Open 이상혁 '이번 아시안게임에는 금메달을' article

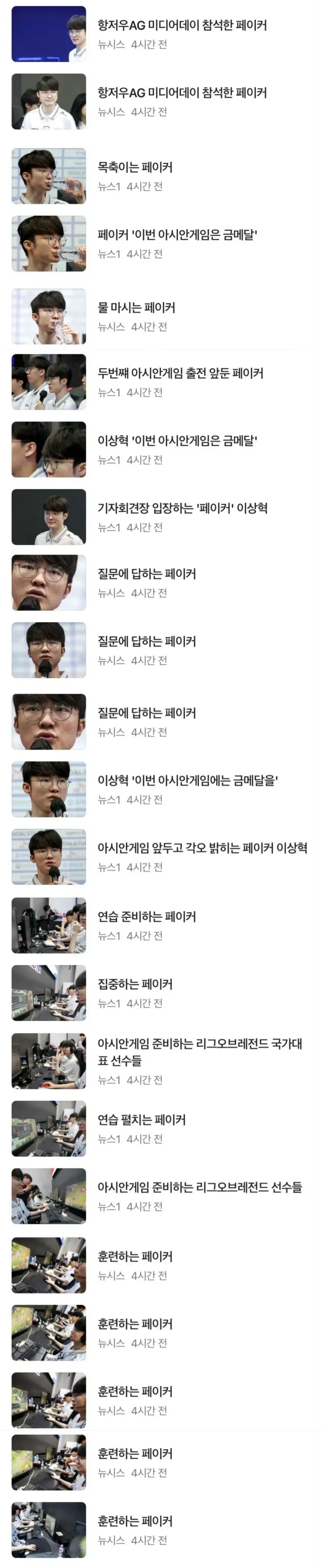coord(187,780)
